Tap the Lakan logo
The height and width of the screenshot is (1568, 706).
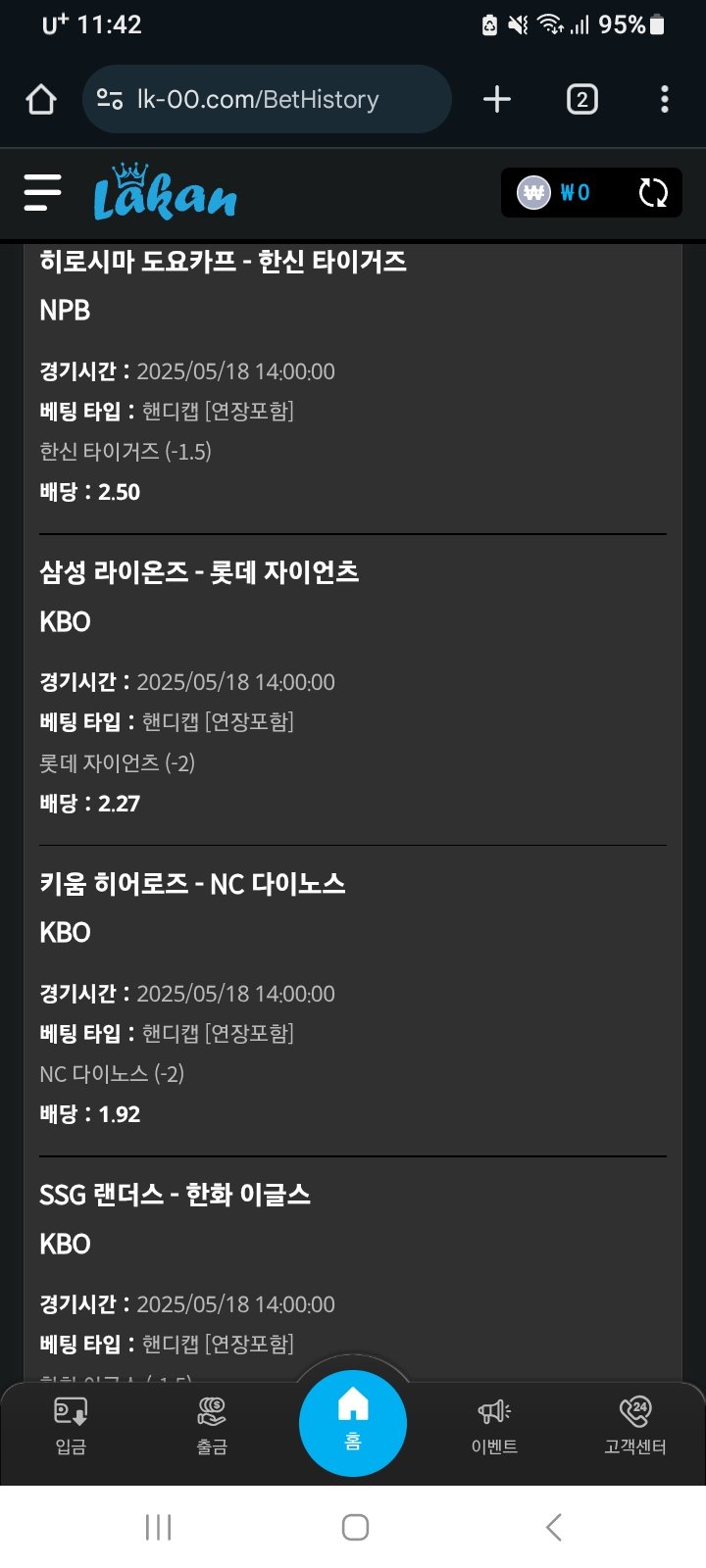[x=165, y=192]
